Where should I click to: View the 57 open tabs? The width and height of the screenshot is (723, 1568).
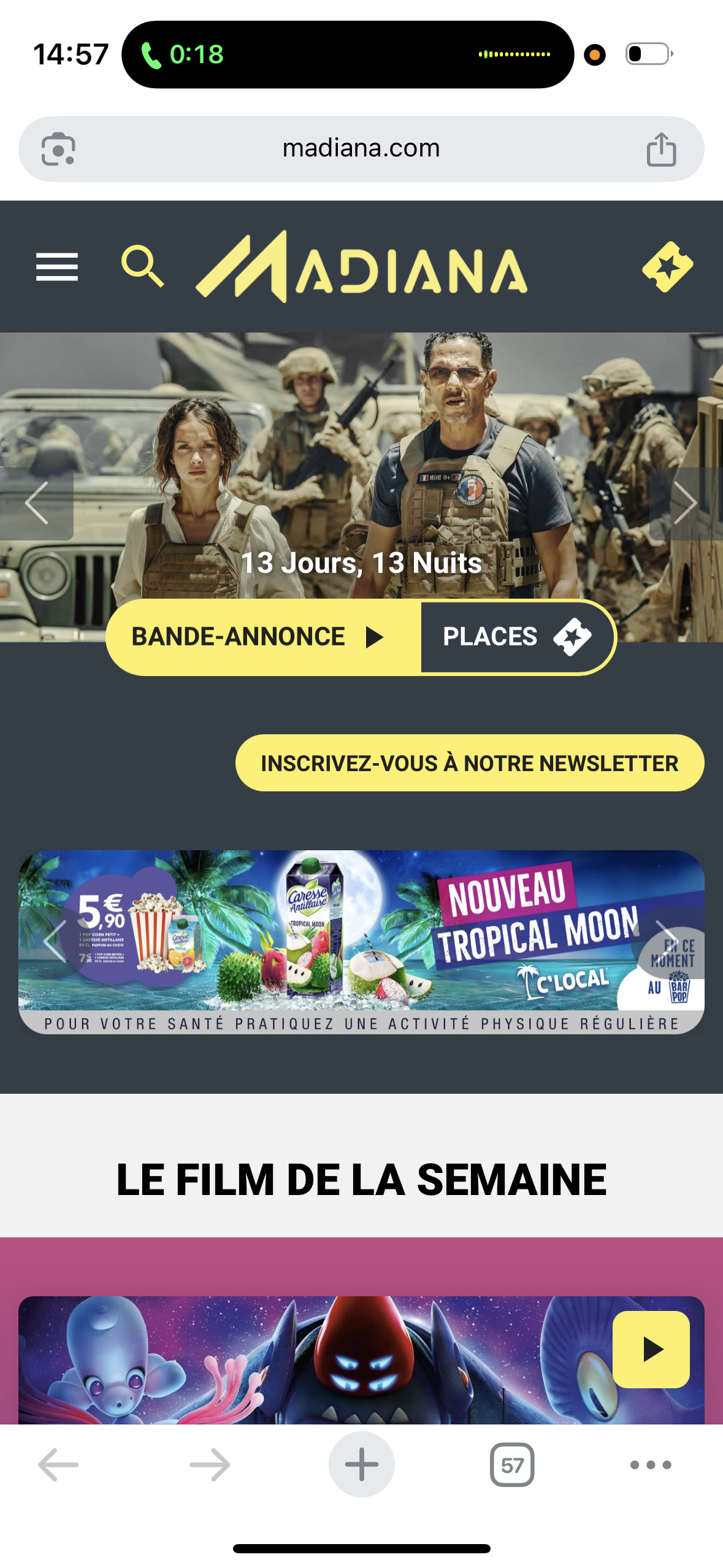512,1465
